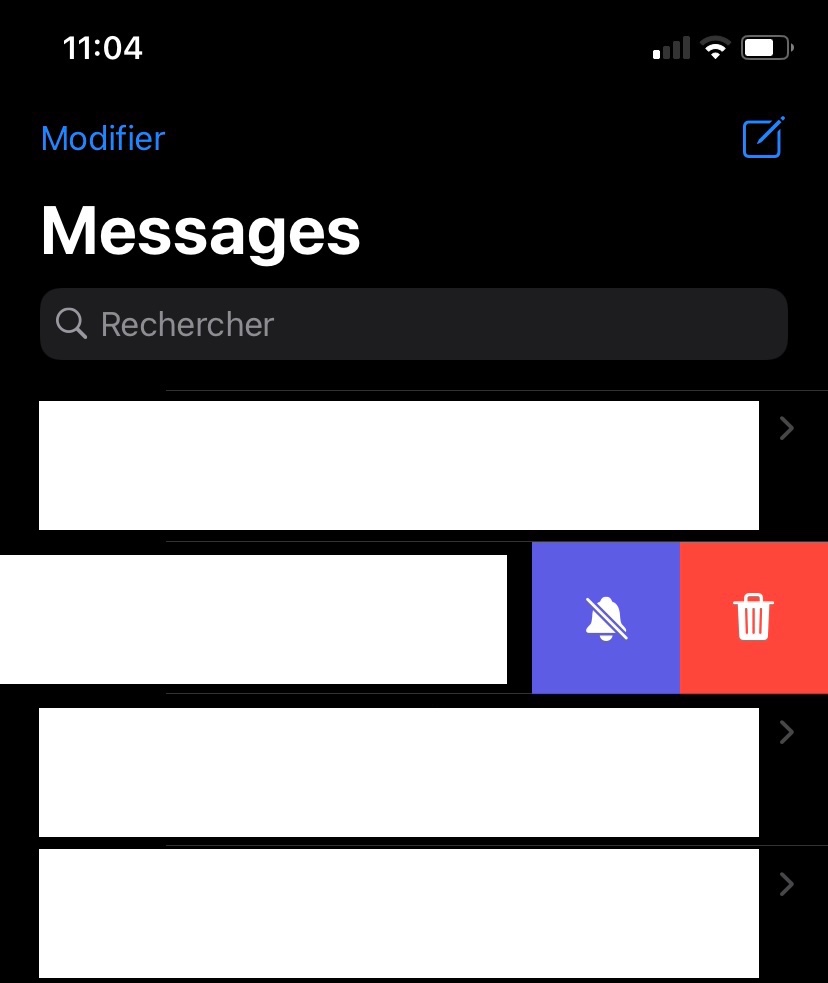Open the Rechercher search field

pos(414,324)
